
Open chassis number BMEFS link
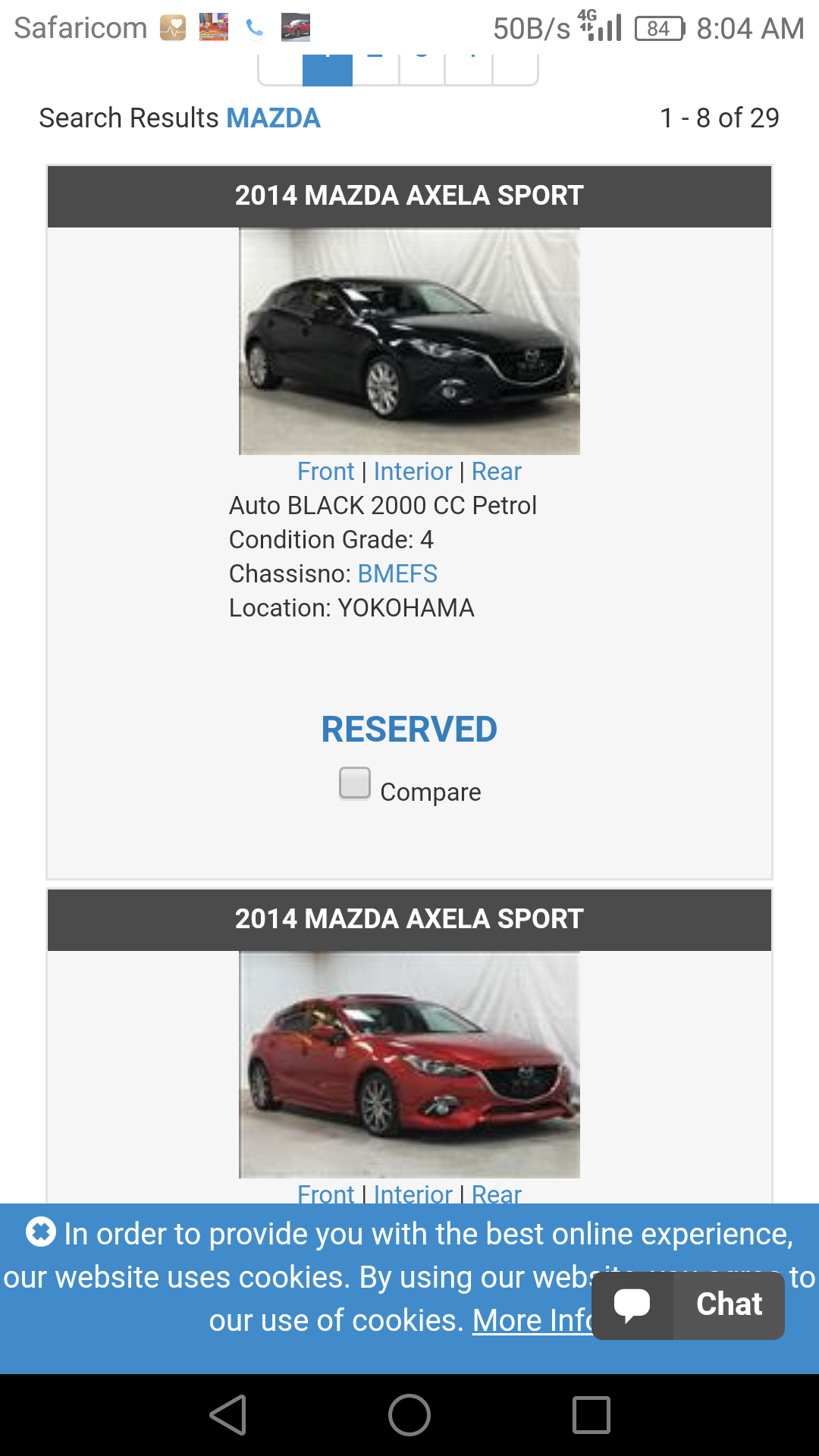(x=397, y=574)
